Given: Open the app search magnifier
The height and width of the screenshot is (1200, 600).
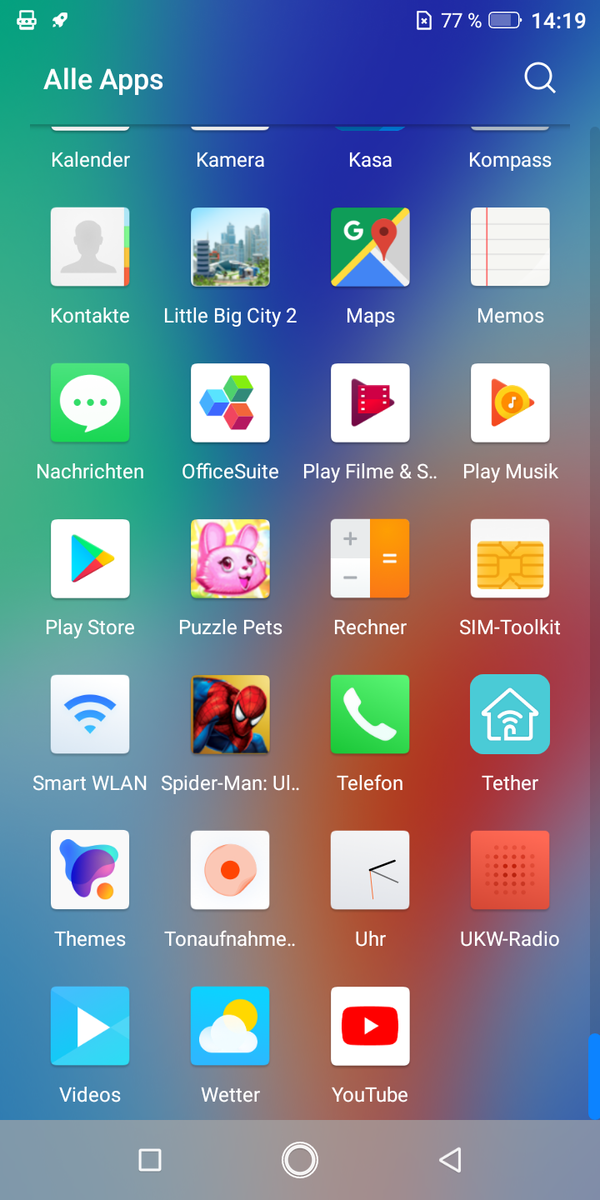Looking at the screenshot, I should click(539, 79).
